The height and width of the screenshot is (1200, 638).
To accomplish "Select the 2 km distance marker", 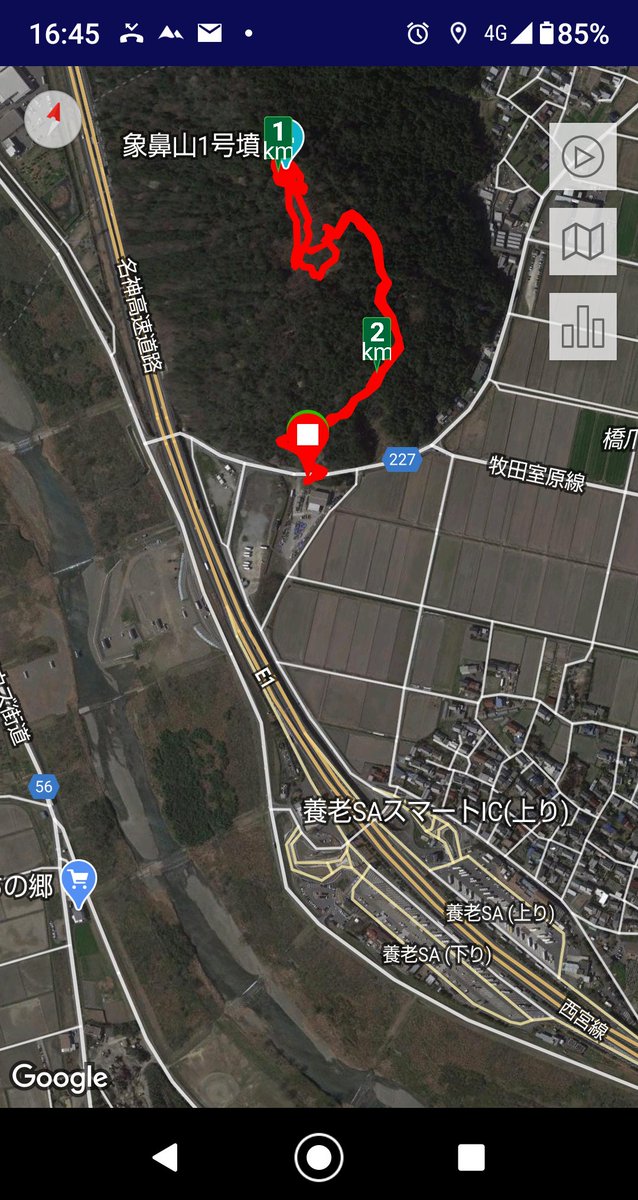I will click(377, 340).
